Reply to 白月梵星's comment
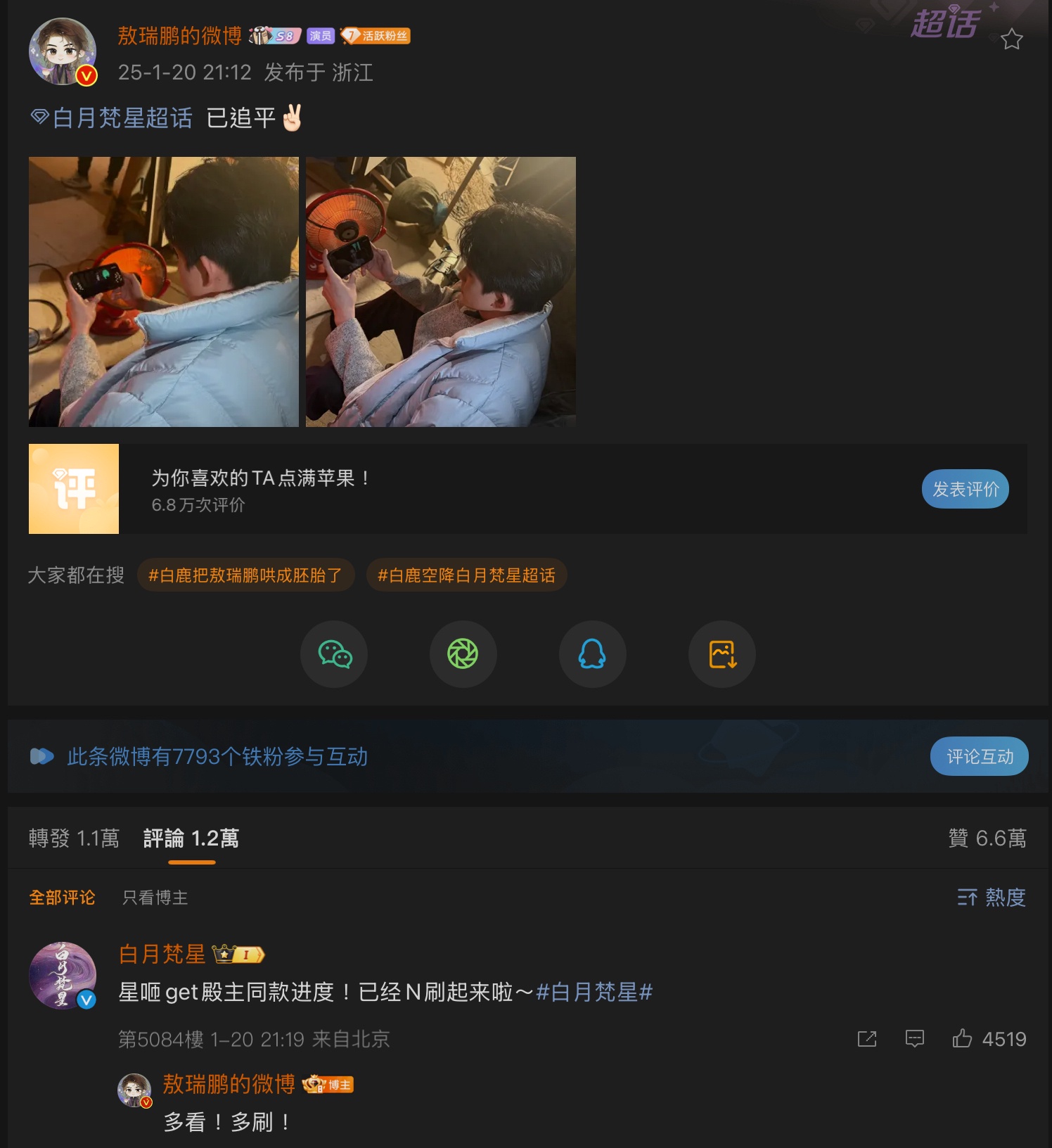The height and width of the screenshot is (1148, 1052). (x=914, y=1038)
